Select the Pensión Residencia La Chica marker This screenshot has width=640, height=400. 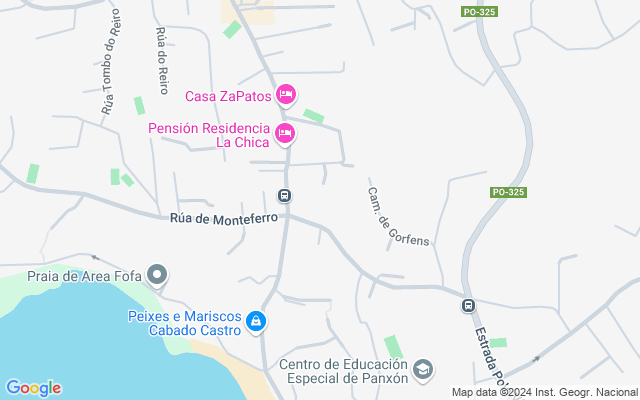286,134
